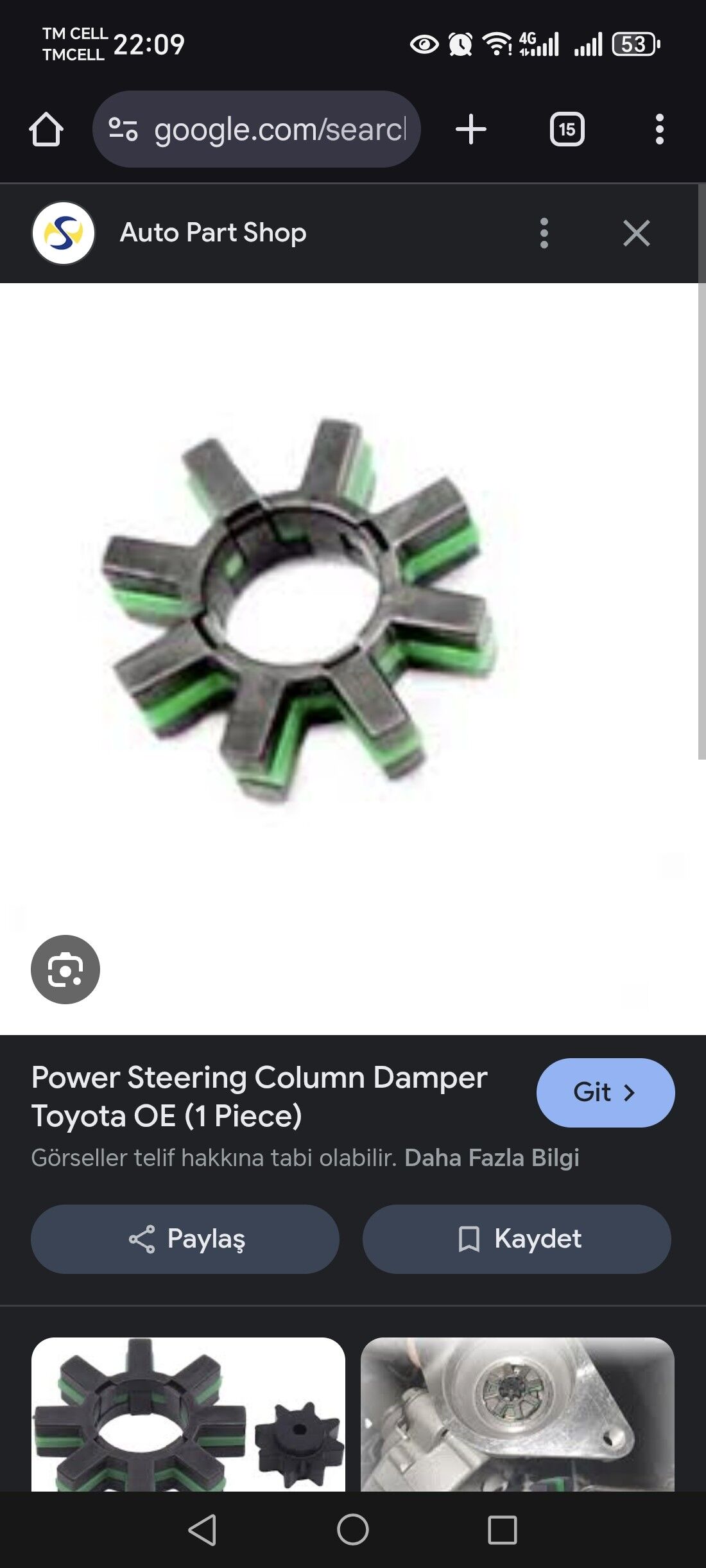This screenshot has width=706, height=1568.
Task: Go to the browser home page
Action: pyautogui.click(x=46, y=130)
